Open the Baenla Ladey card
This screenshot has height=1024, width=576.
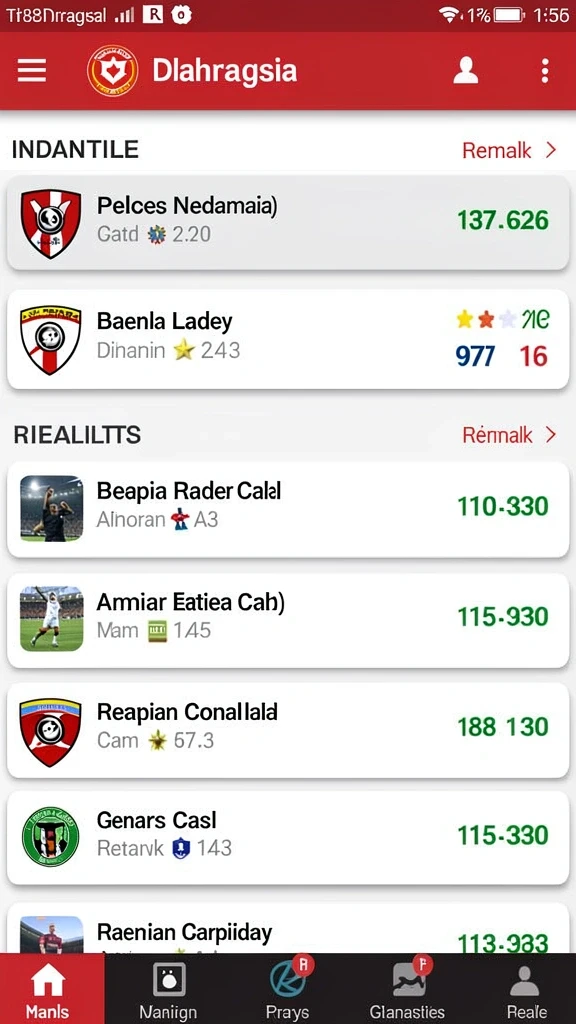coord(288,339)
